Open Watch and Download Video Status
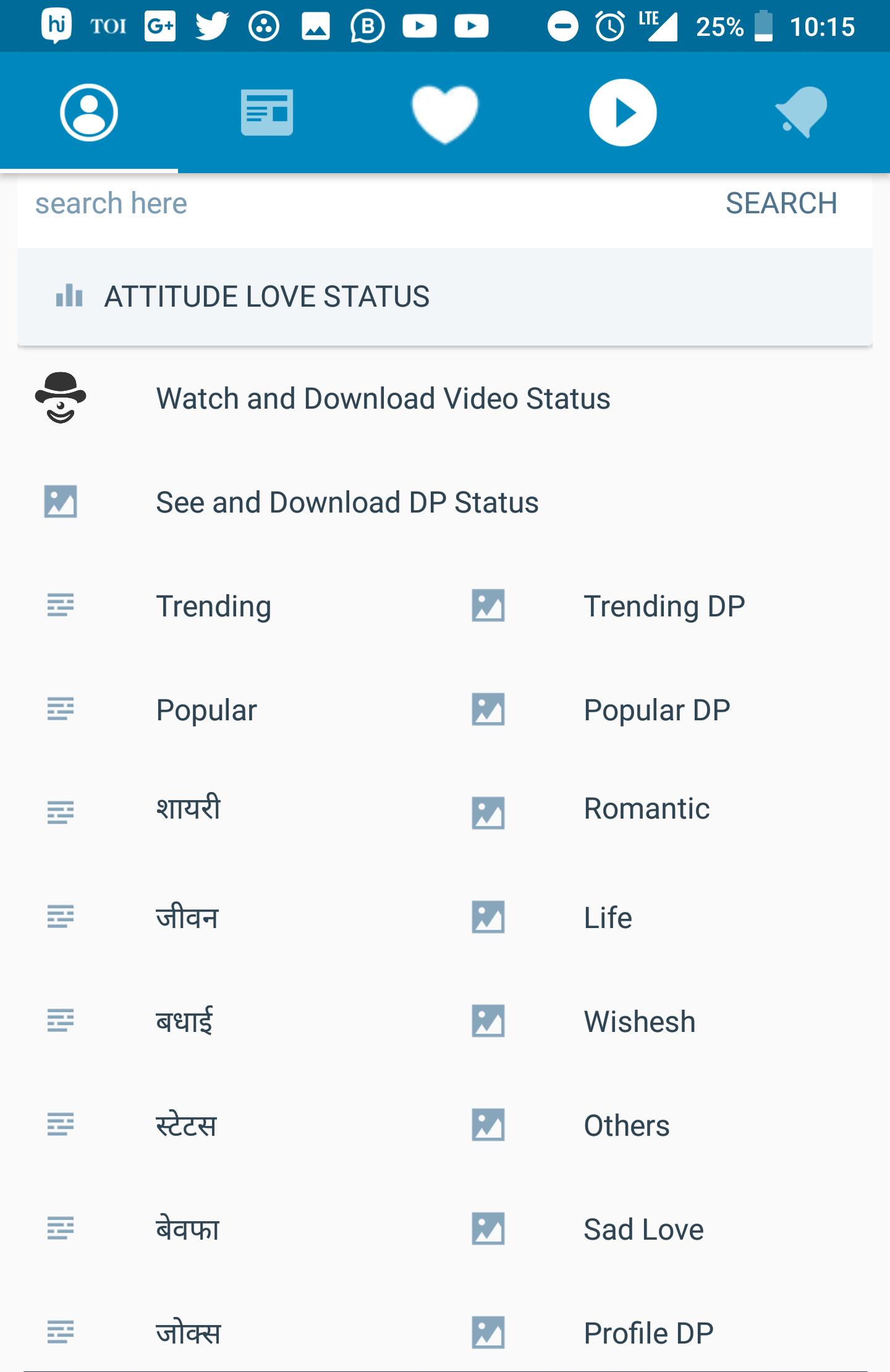Viewport: 890px width, 1372px height. (x=383, y=399)
